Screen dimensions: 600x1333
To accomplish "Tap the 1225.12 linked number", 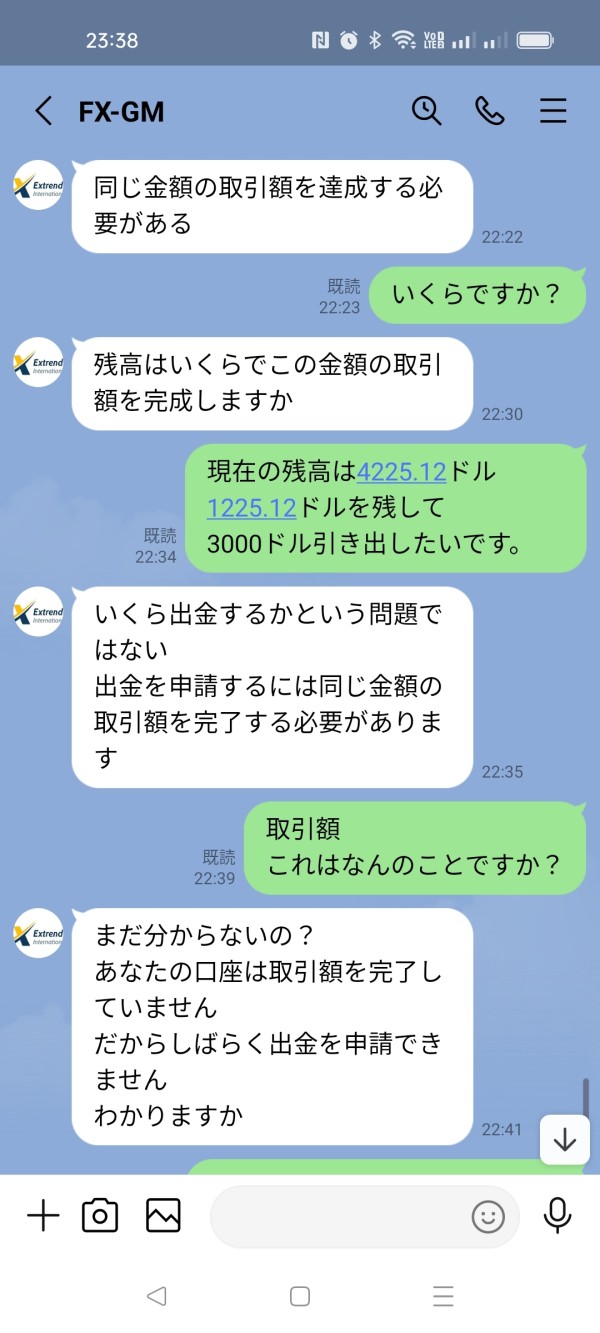I will click(251, 508).
